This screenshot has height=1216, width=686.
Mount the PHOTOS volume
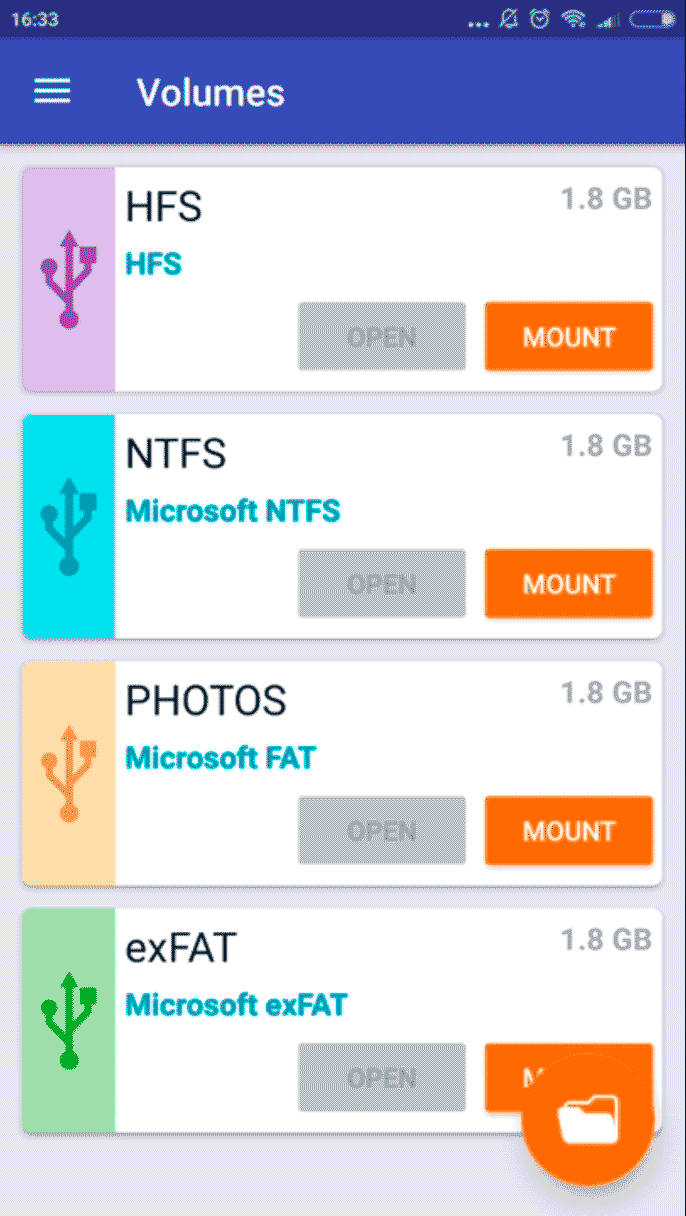[x=568, y=830]
